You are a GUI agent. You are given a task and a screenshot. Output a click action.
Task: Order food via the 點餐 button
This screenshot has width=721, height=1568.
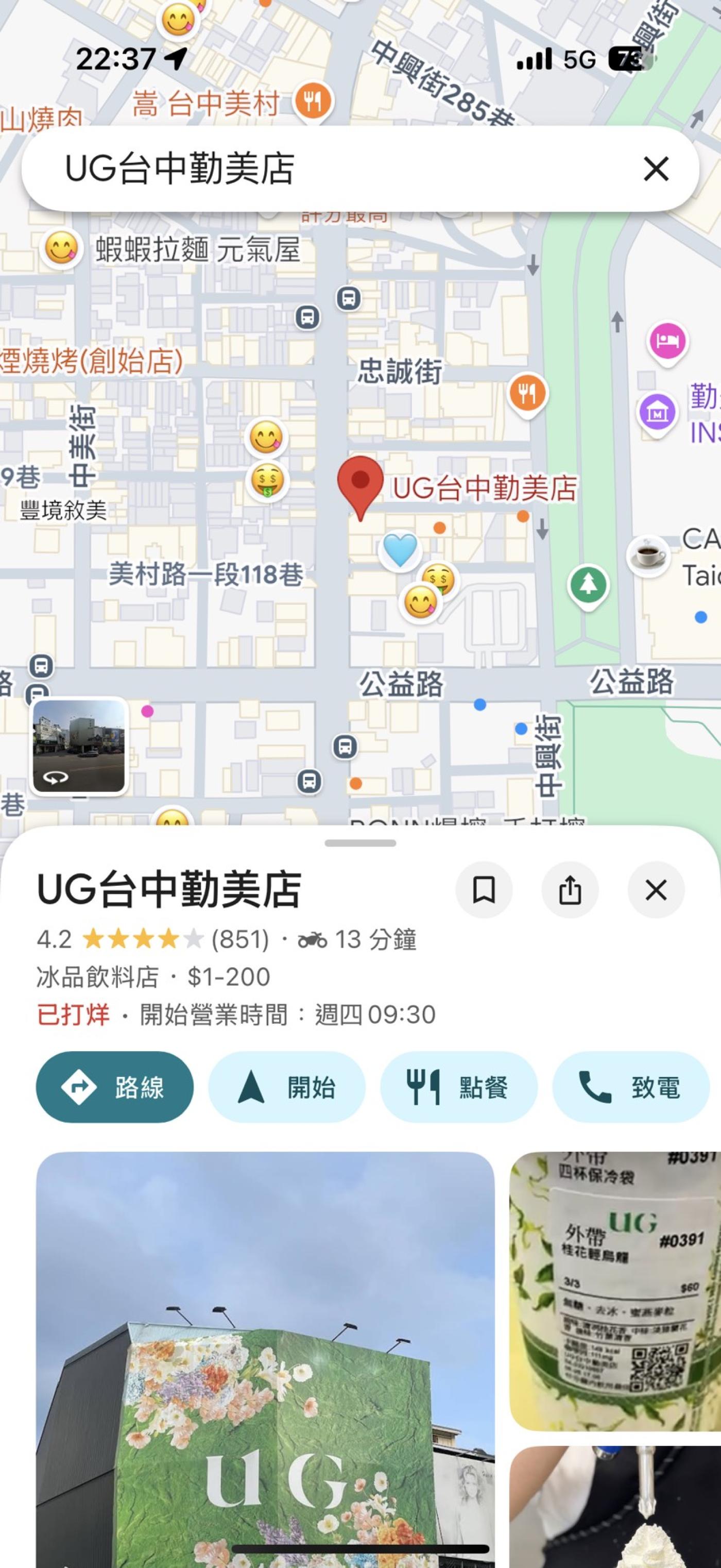(459, 1087)
